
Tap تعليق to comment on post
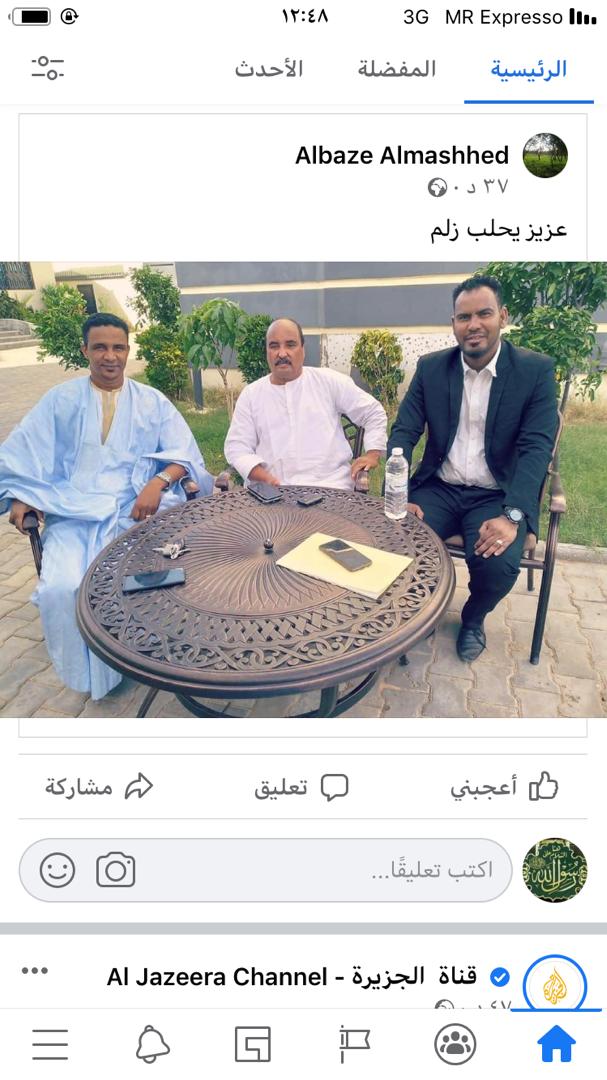[301, 787]
